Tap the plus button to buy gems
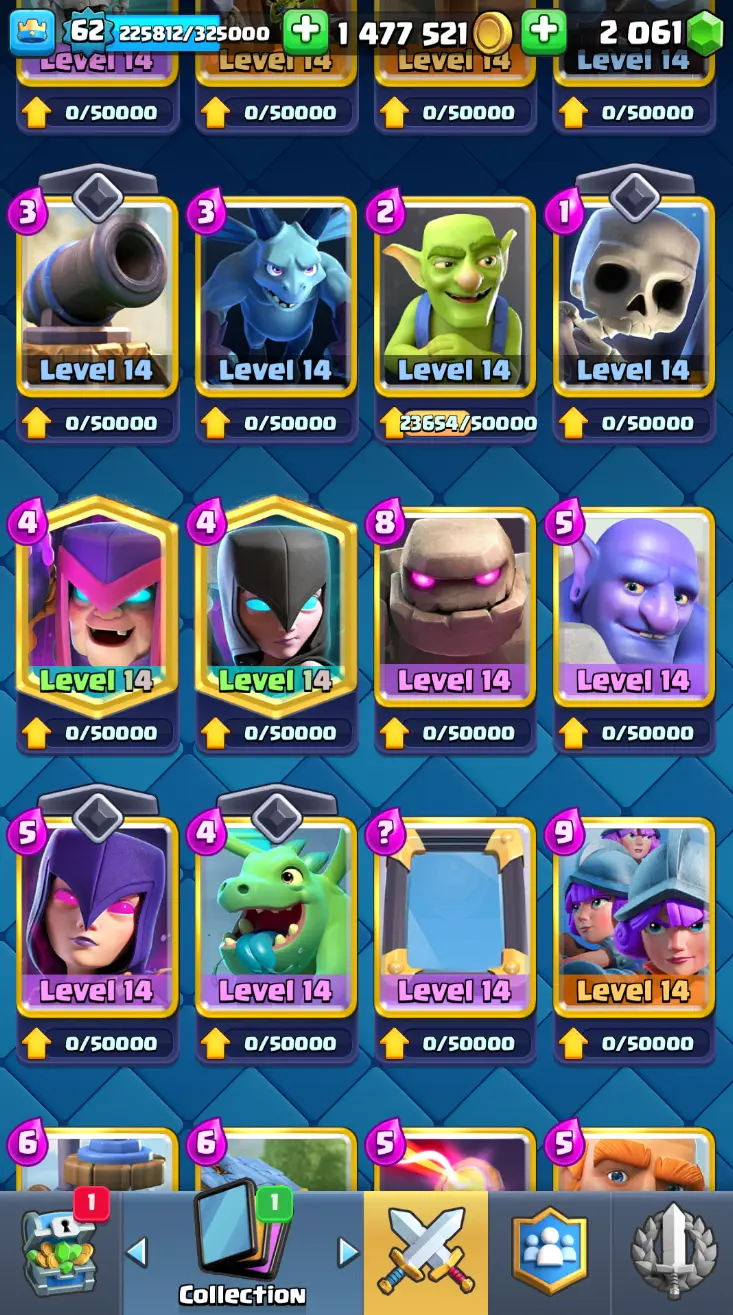This screenshot has width=733, height=1315. (543, 33)
